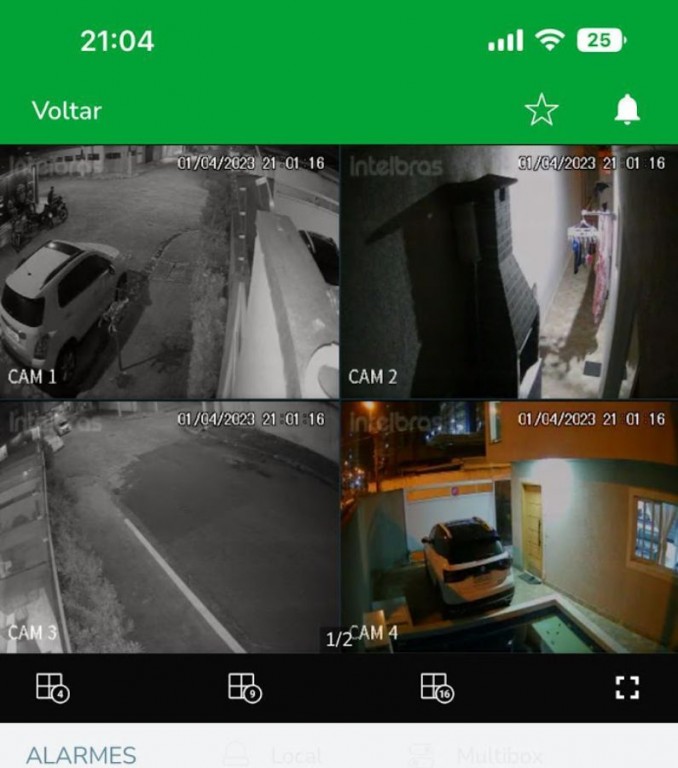
Task: Open the CAM 4 camera view
Action: [x=509, y=527]
